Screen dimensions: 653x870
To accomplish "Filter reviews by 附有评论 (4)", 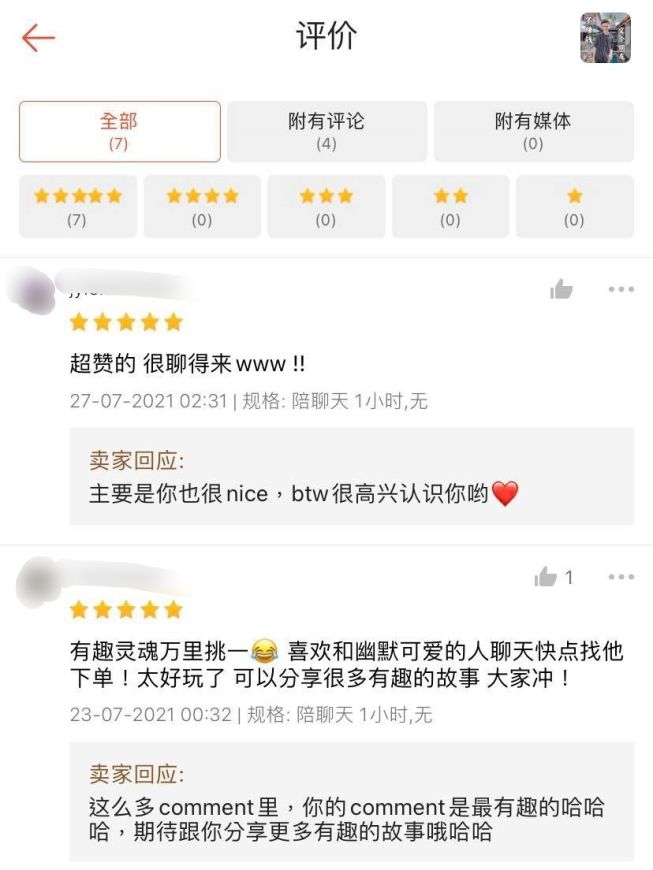I will click(326, 131).
